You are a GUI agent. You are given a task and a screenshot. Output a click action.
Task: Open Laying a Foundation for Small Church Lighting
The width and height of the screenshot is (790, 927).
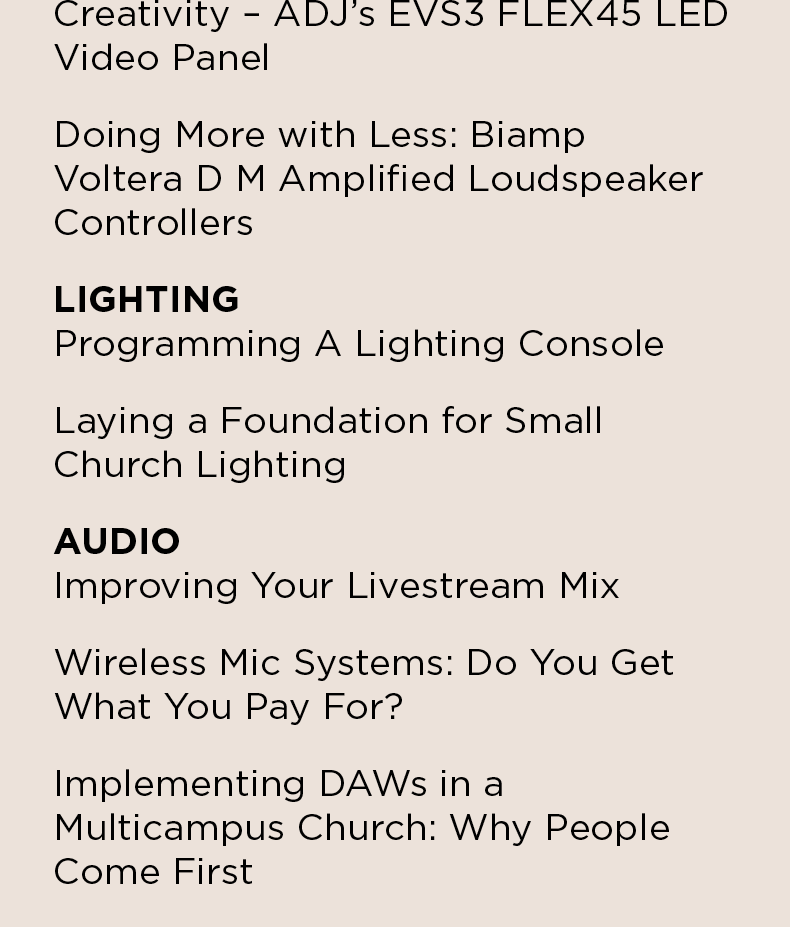point(327,442)
